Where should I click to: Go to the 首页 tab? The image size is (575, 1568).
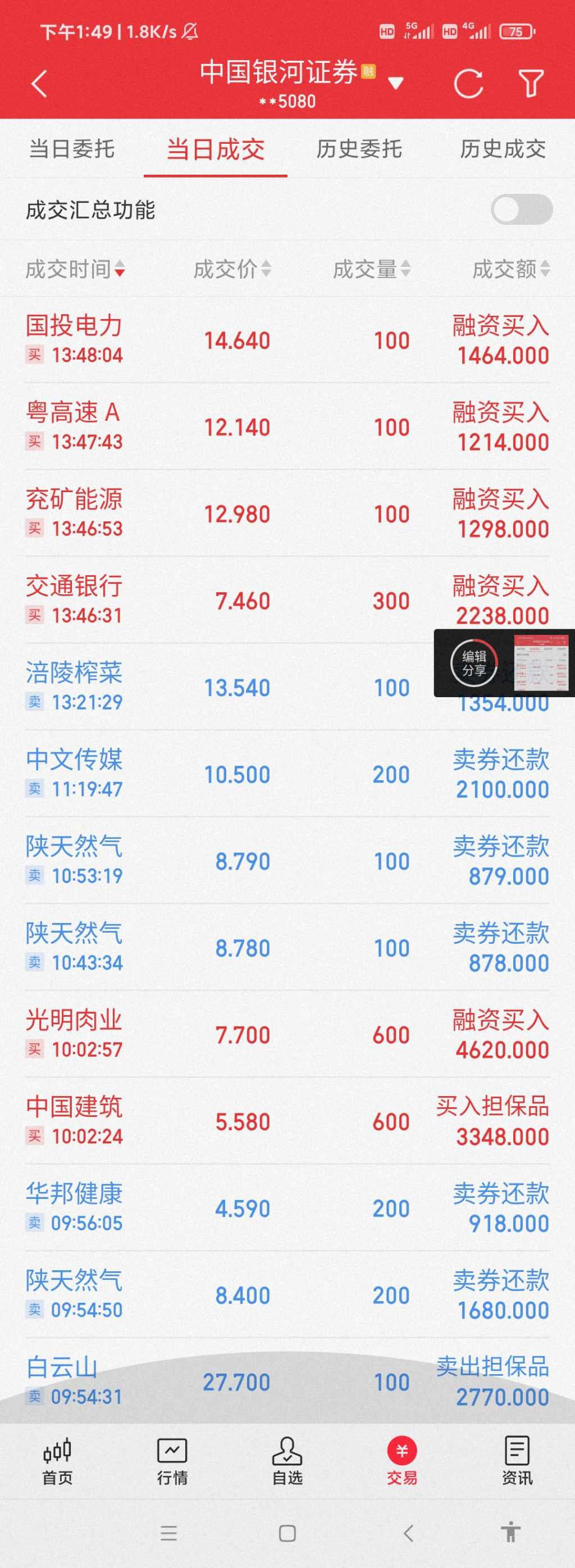click(57, 1461)
